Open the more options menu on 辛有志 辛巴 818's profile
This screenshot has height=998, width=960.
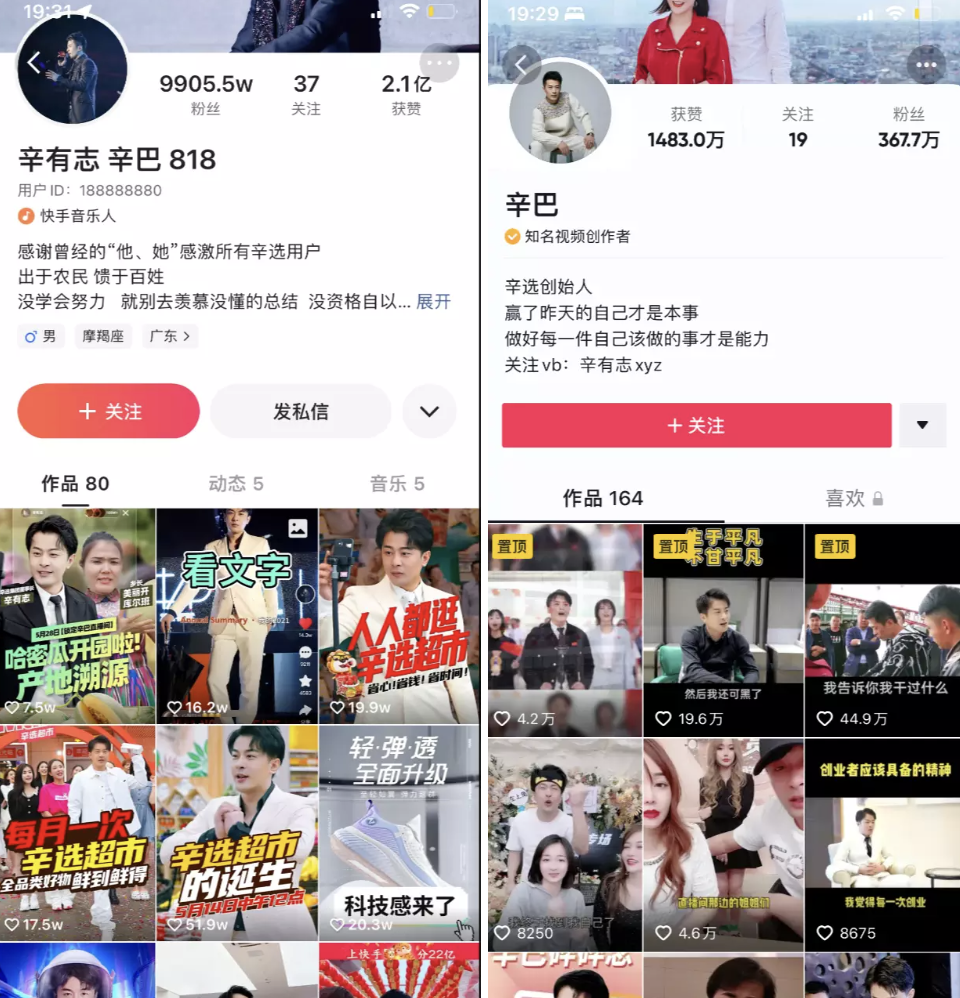point(439,63)
